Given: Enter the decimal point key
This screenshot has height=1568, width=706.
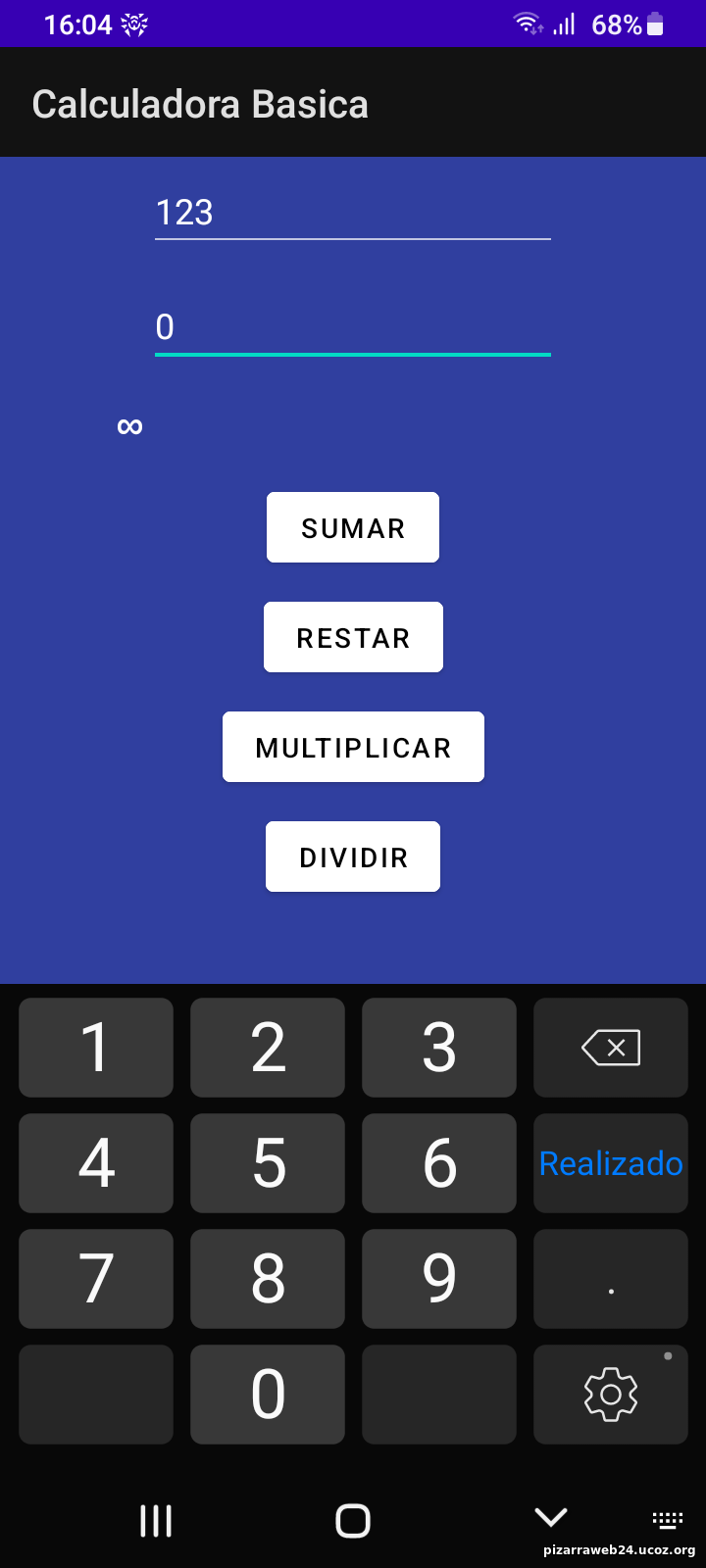Looking at the screenshot, I should click(x=610, y=1279).
